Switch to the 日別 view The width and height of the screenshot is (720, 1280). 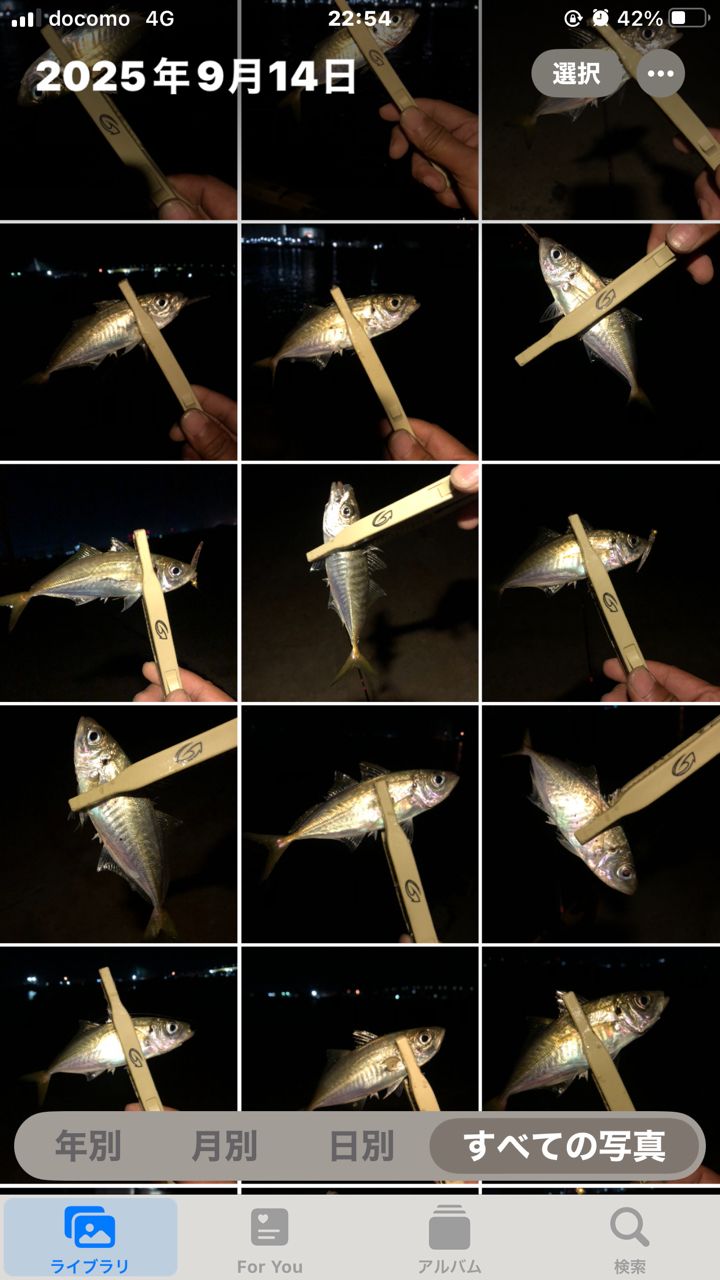[x=361, y=1146]
